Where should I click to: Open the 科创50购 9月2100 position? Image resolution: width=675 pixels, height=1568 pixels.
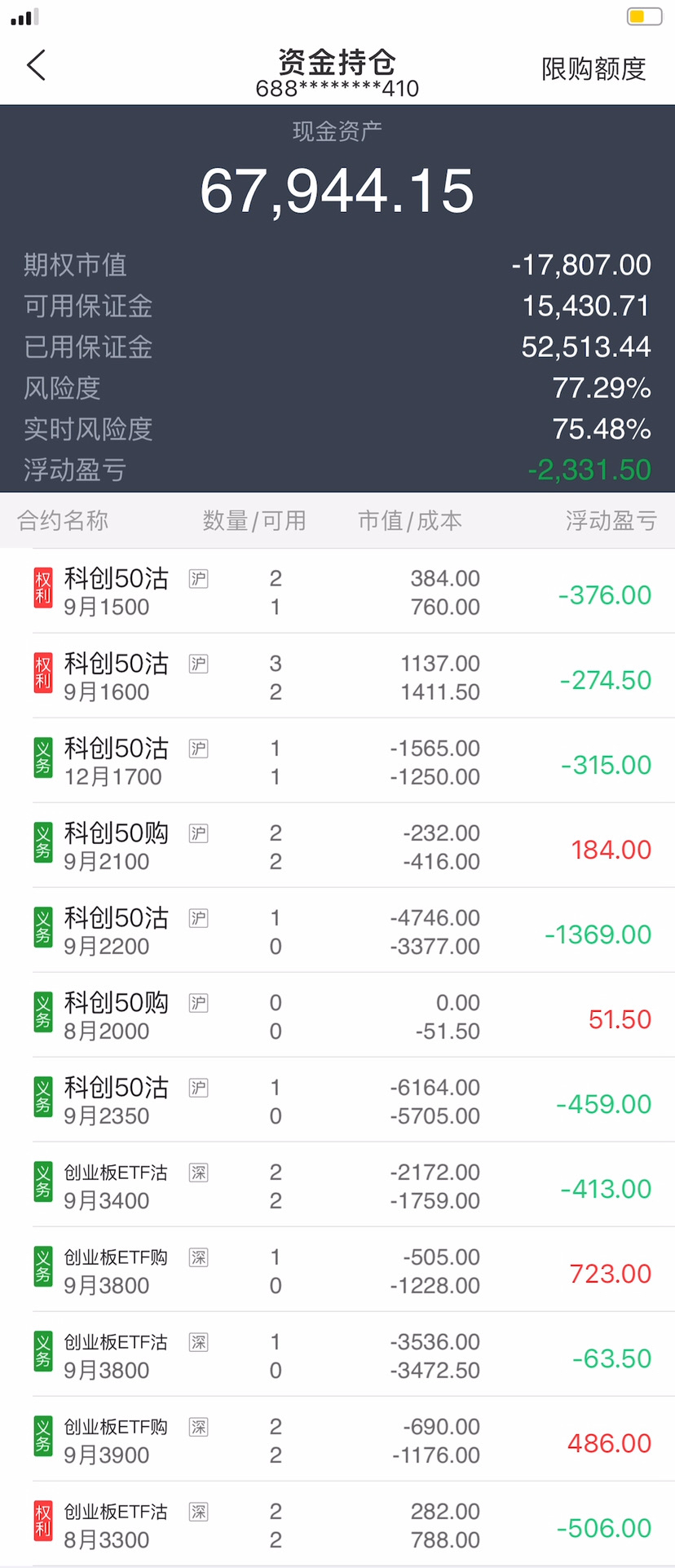click(x=337, y=846)
